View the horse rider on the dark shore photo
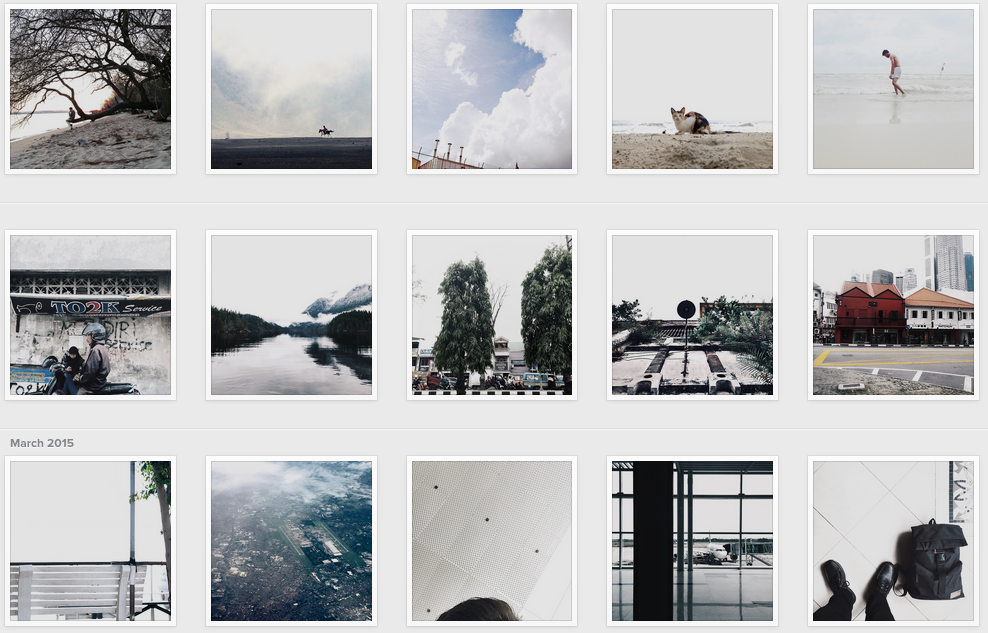Viewport: 988px width, 633px height. [291, 89]
